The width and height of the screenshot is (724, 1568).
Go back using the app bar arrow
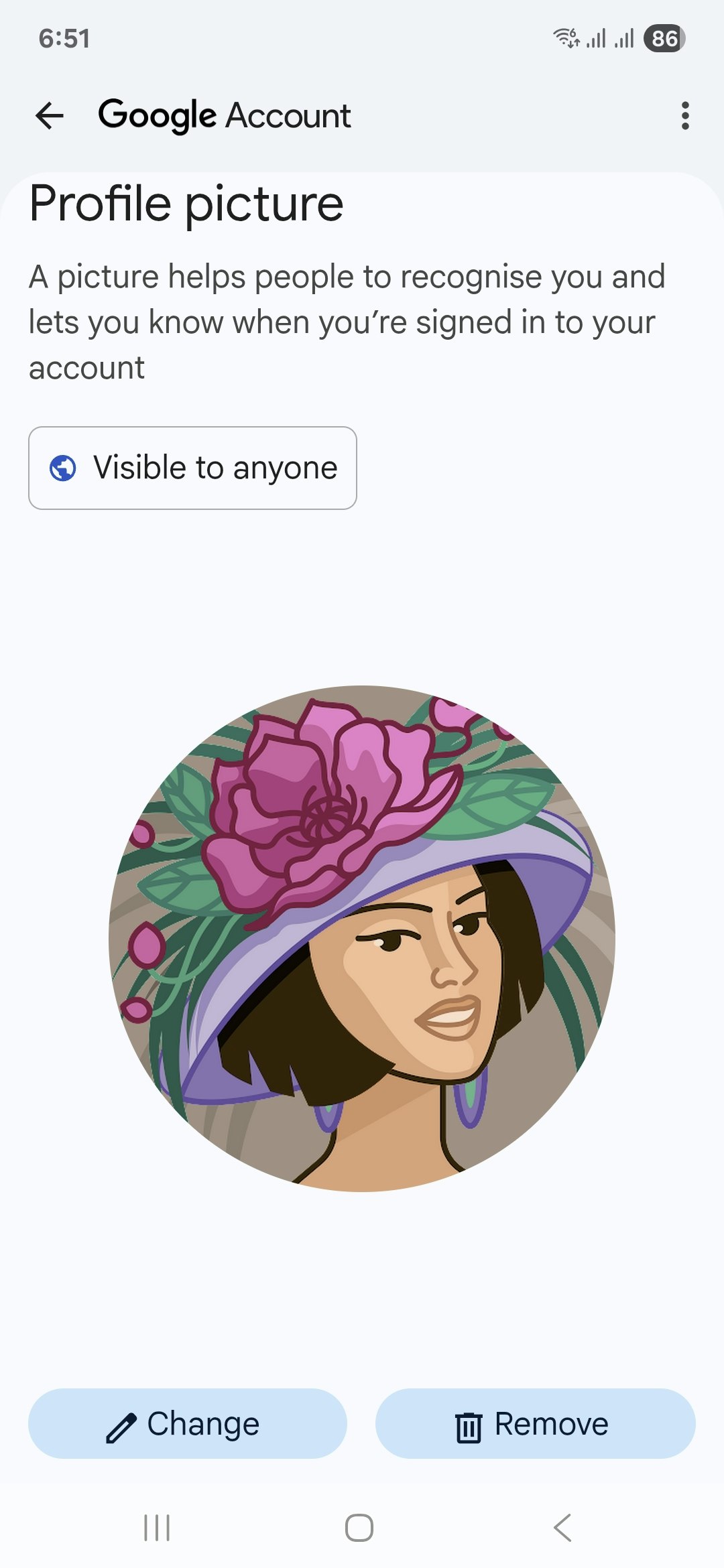[50, 116]
